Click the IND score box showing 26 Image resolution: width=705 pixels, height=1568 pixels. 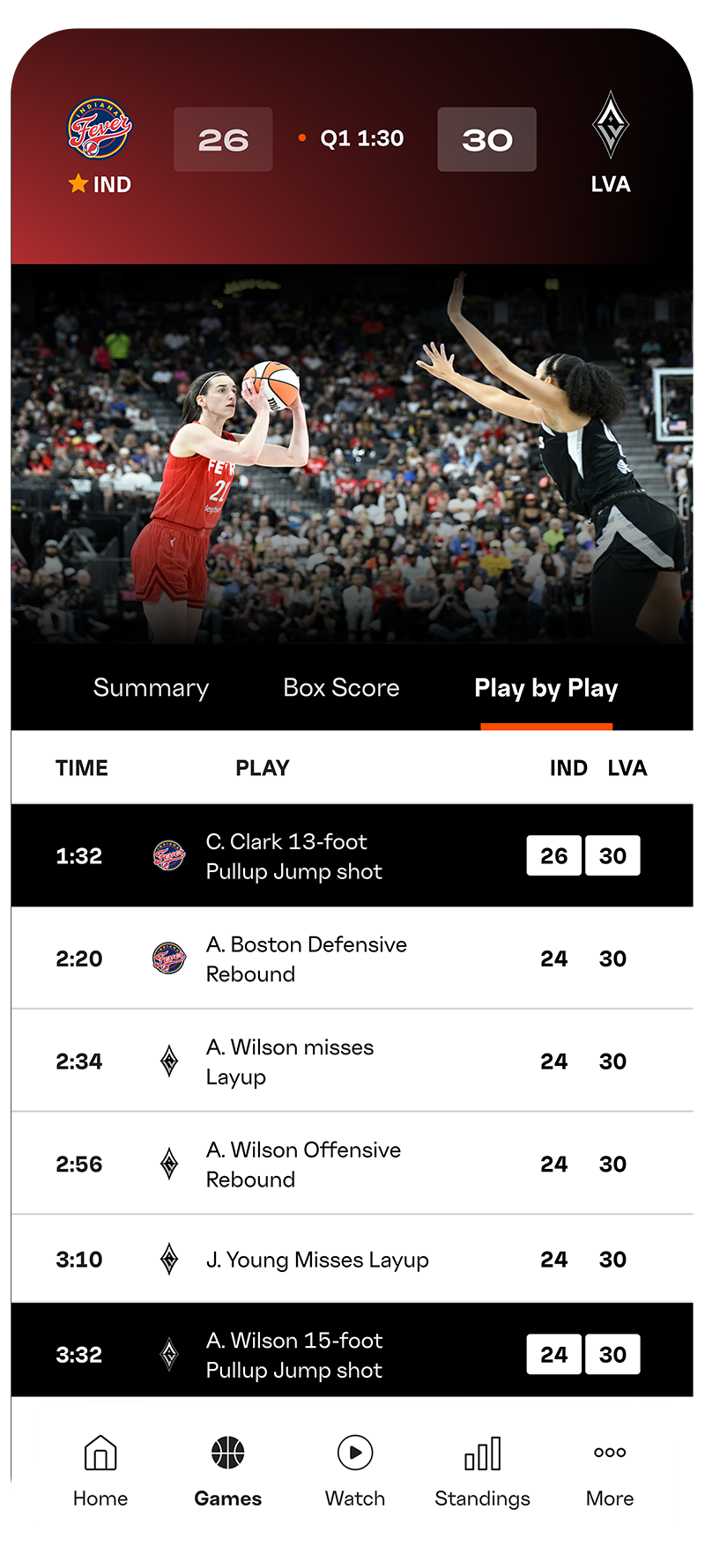click(x=223, y=139)
